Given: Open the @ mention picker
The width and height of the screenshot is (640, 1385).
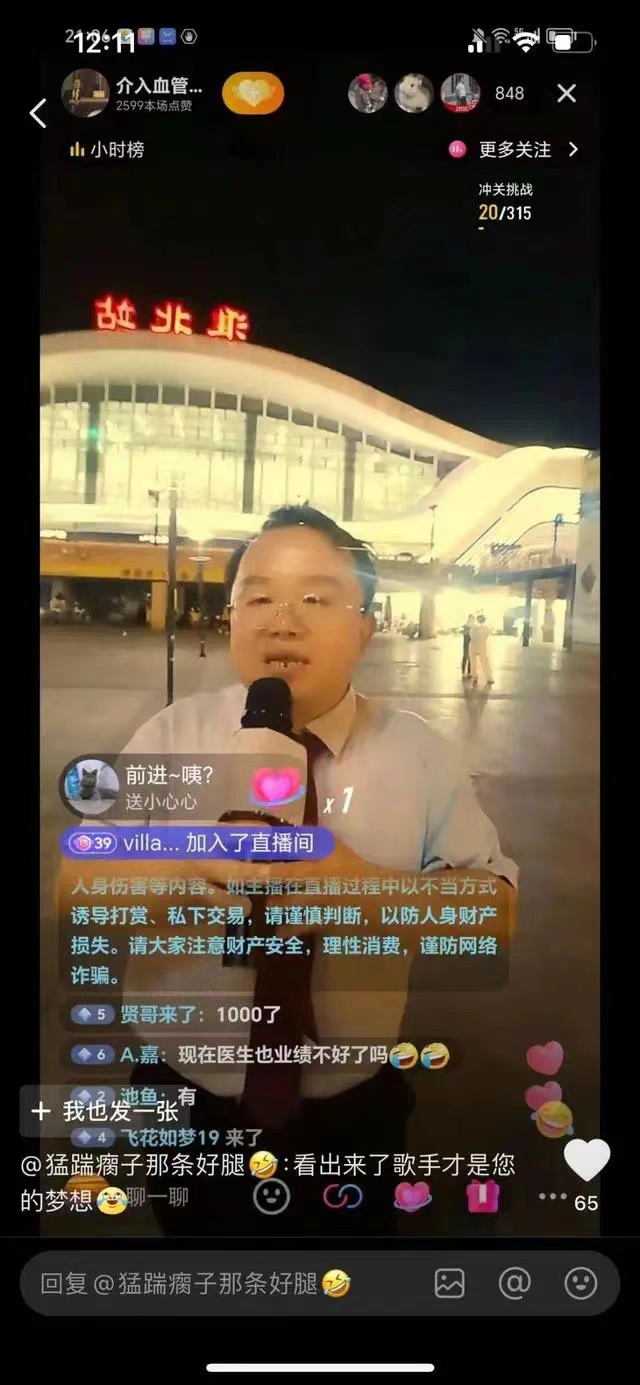Looking at the screenshot, I should tap(514, 1283).
